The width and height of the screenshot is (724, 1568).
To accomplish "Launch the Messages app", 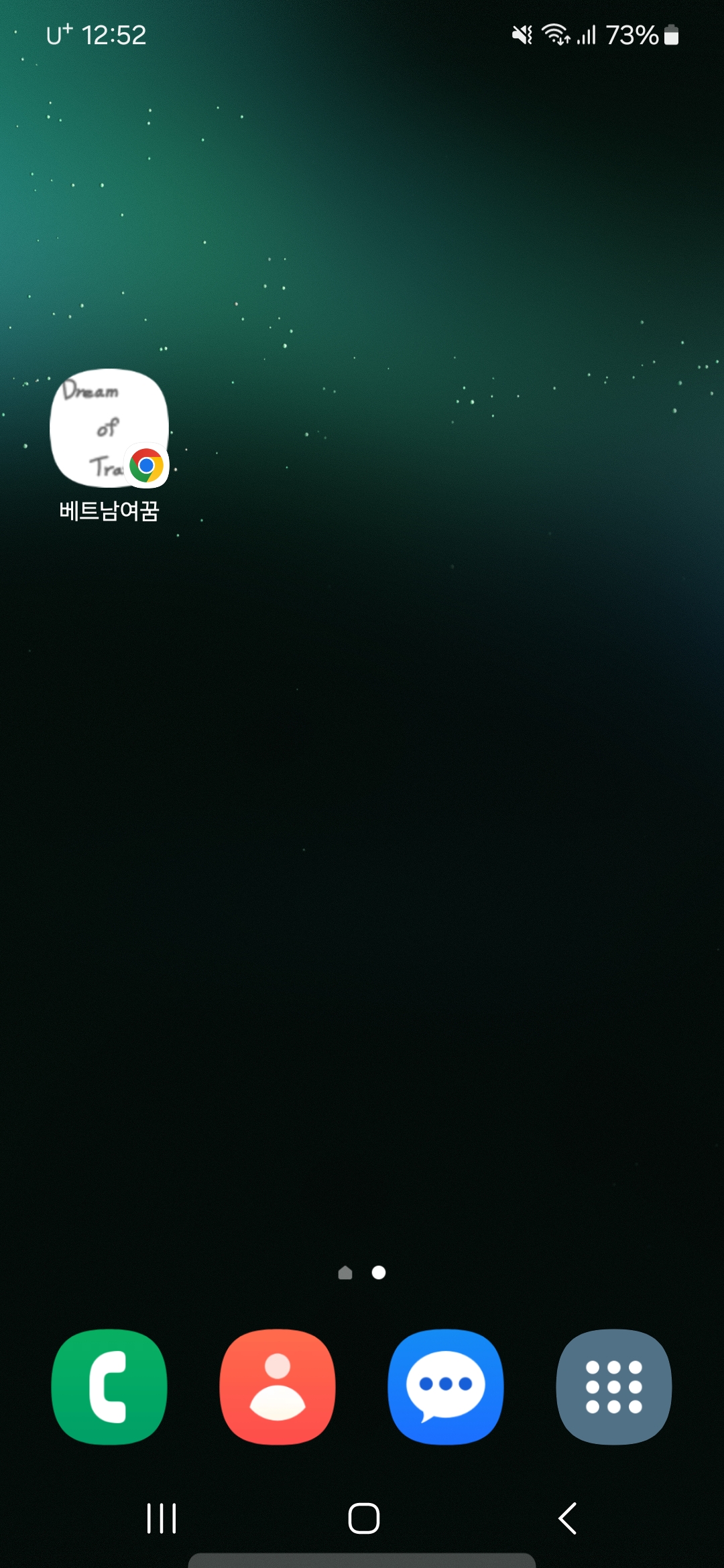I will click(446, 1386).
